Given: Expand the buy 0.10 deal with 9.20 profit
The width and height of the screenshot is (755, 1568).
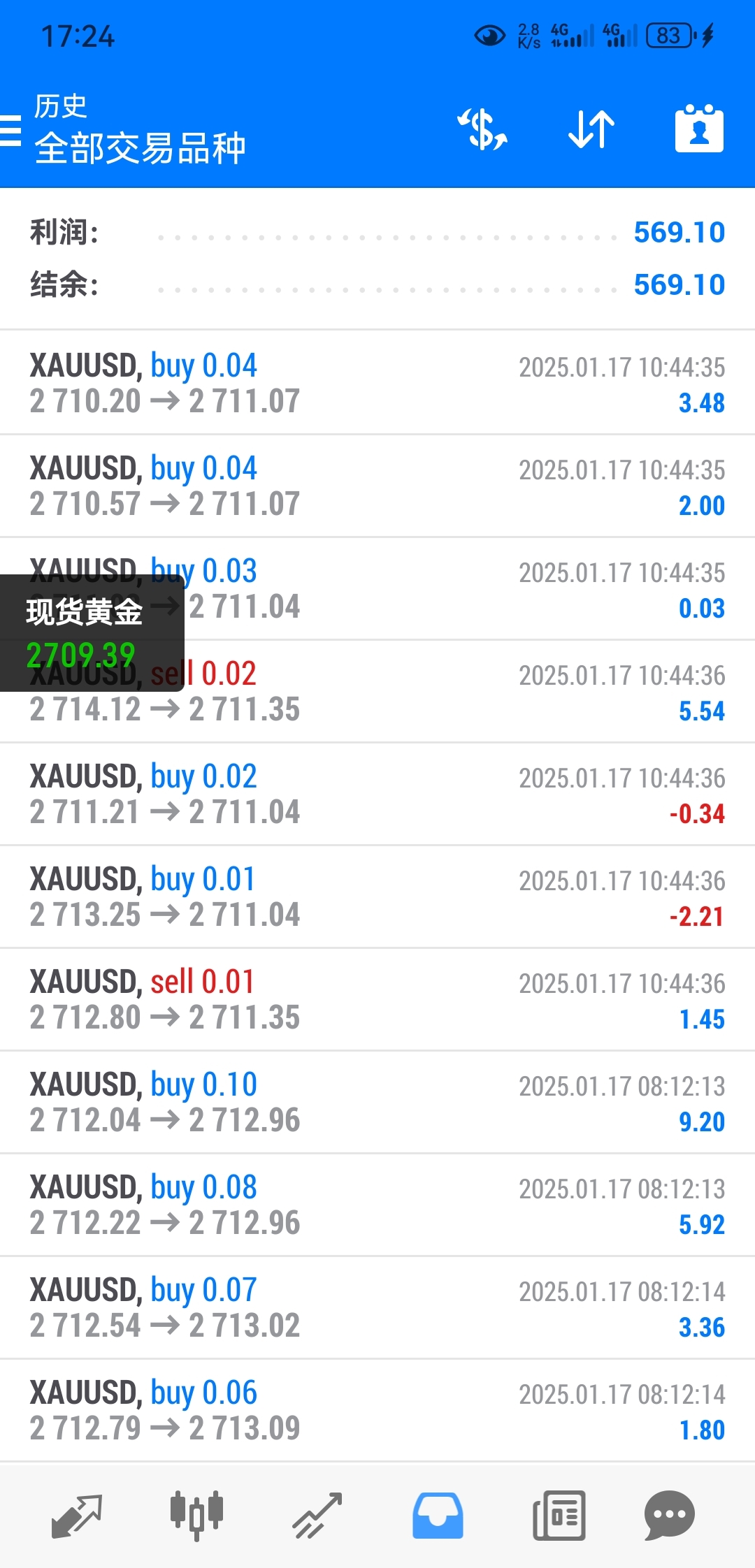Looking at the screenshot, I should coord(377,1102).
